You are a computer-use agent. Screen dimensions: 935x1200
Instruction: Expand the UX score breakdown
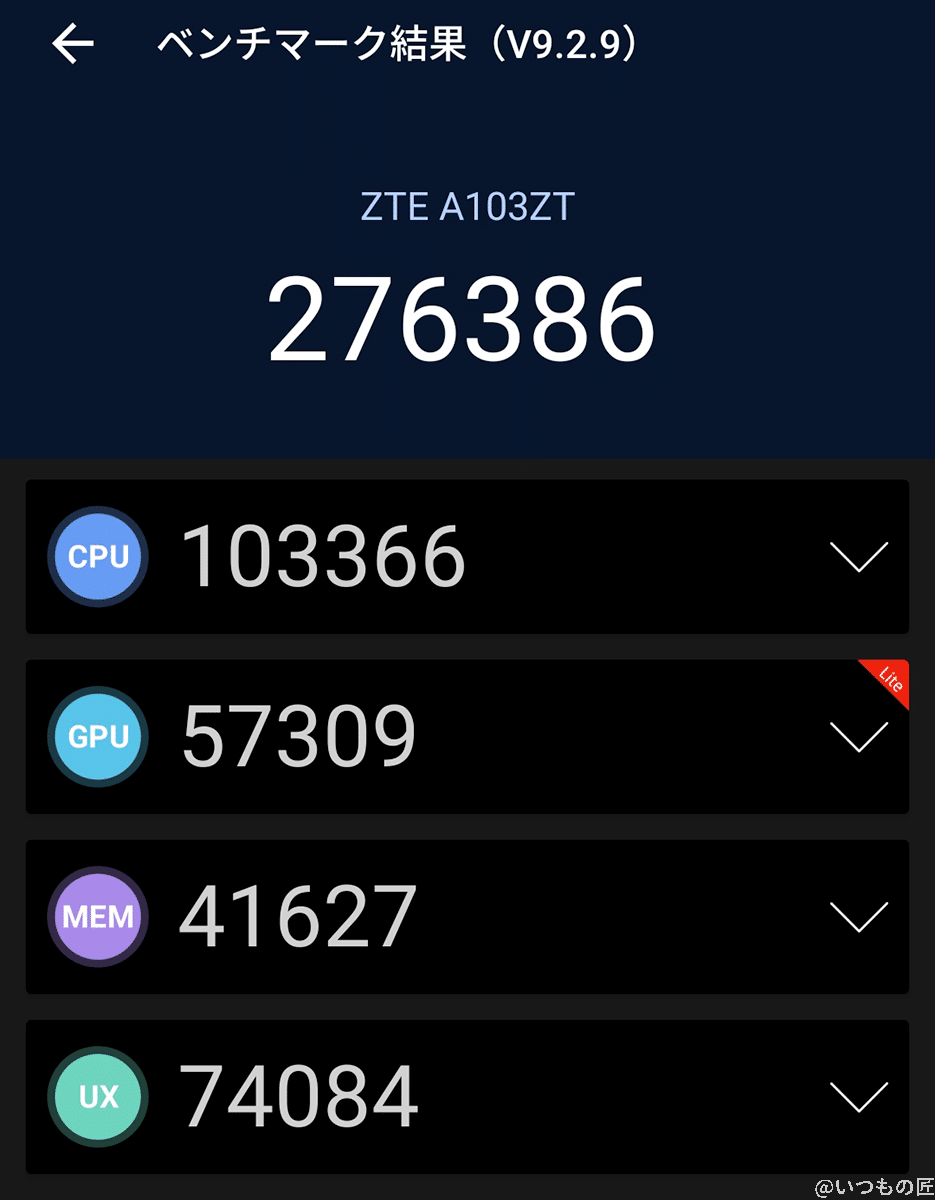859,1097
